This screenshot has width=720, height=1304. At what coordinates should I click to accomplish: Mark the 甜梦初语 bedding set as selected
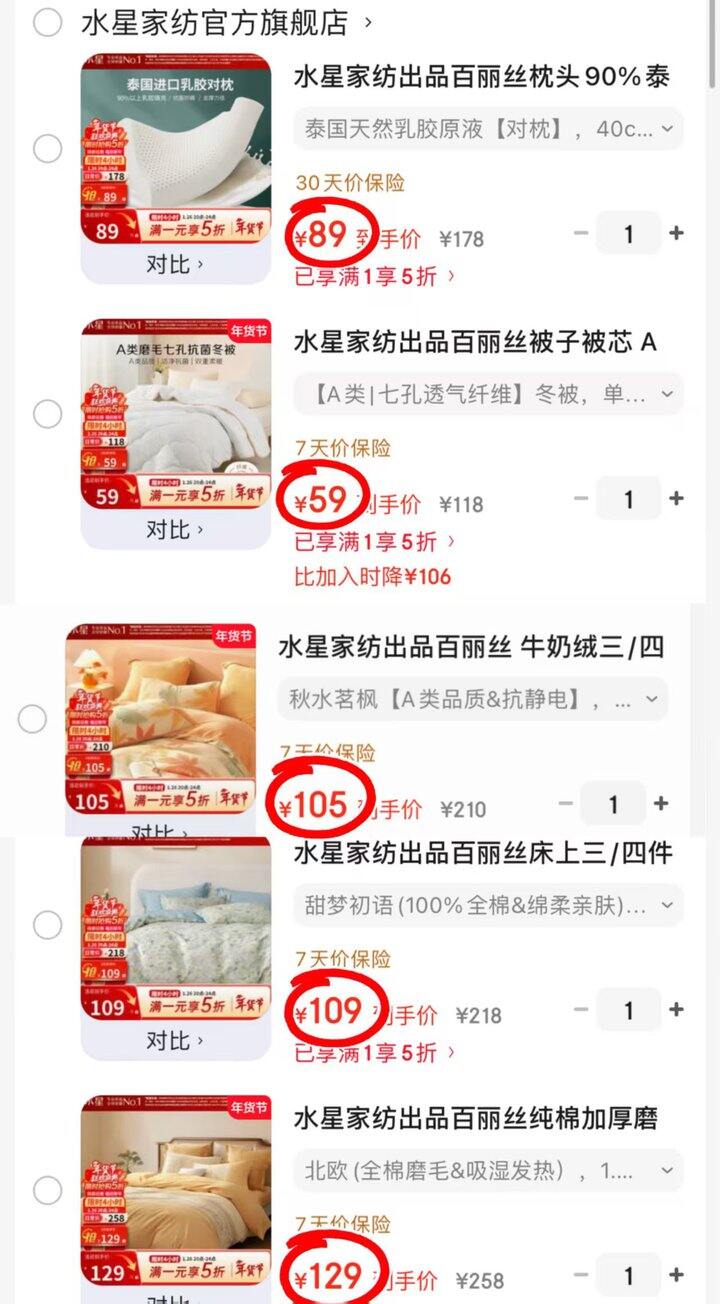click(47, 925)
